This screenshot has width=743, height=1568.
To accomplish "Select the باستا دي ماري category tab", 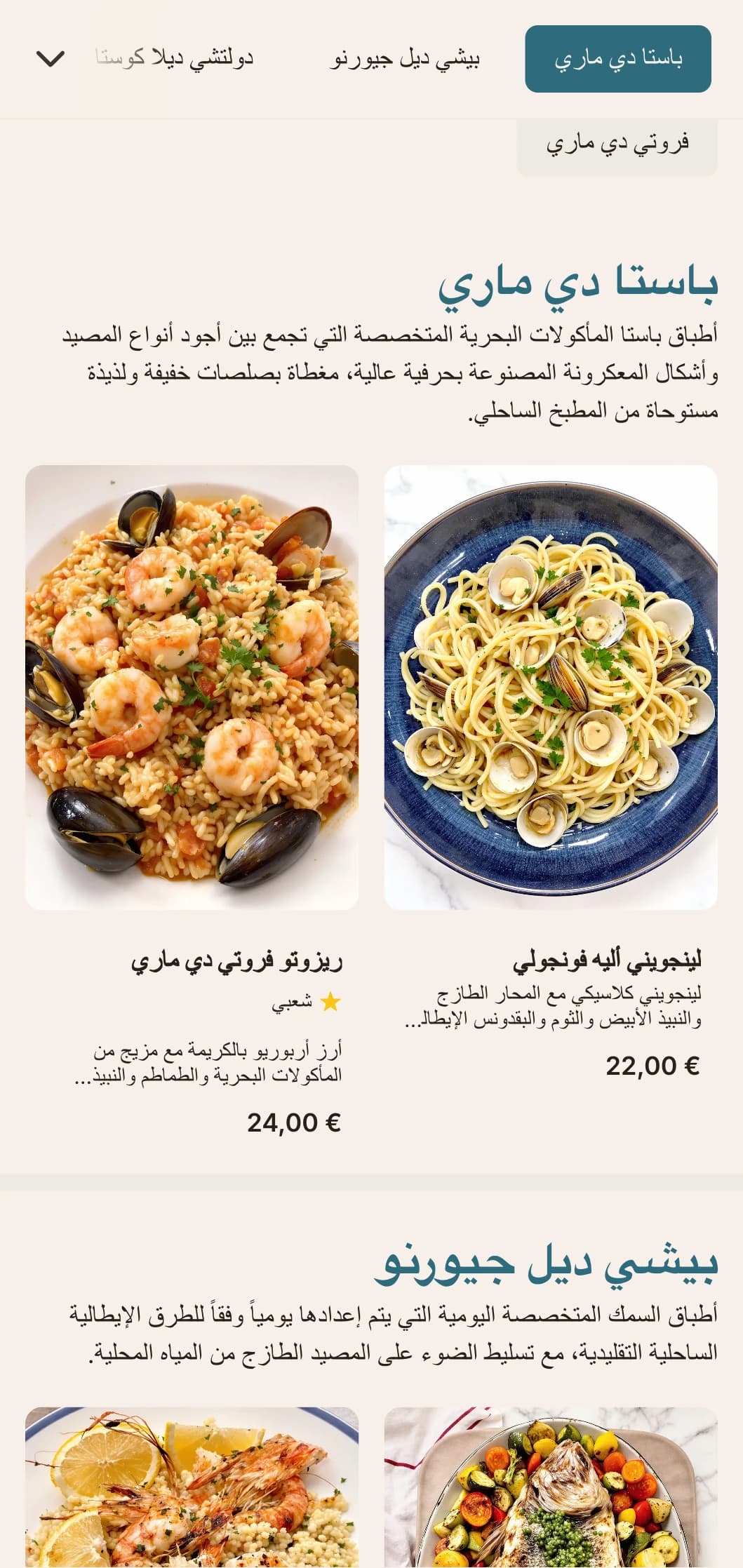I will pos(617,59).
